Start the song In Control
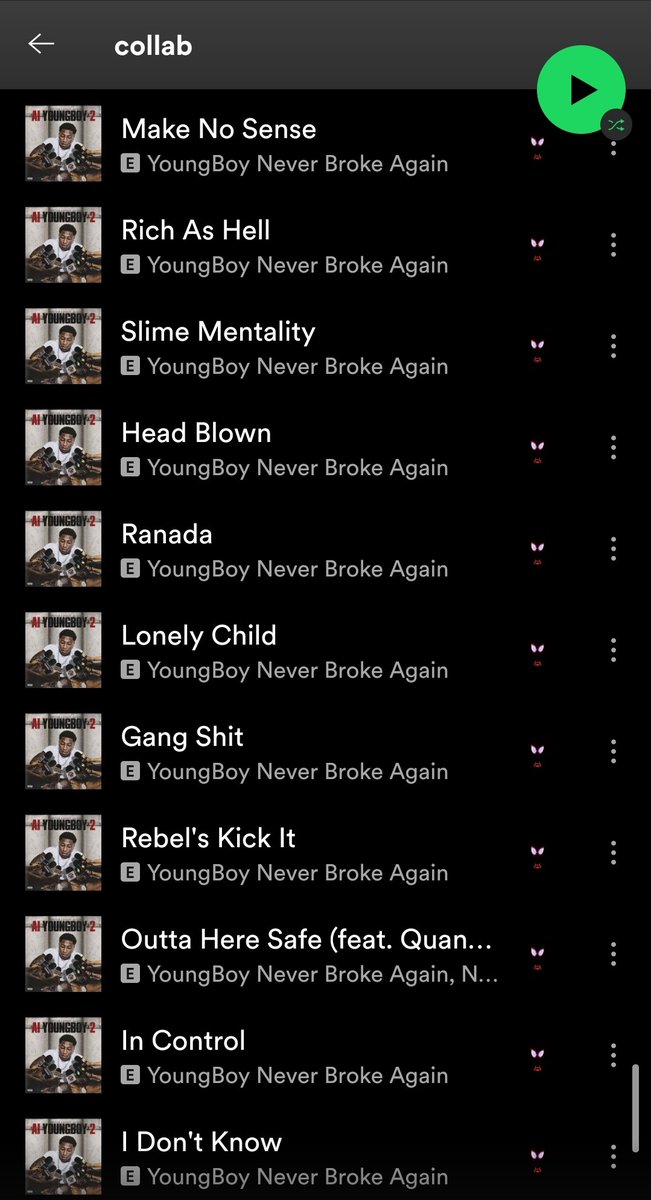Viewport: 651px width, 1200px height. pyautogui.click(x=183, y=1041)
